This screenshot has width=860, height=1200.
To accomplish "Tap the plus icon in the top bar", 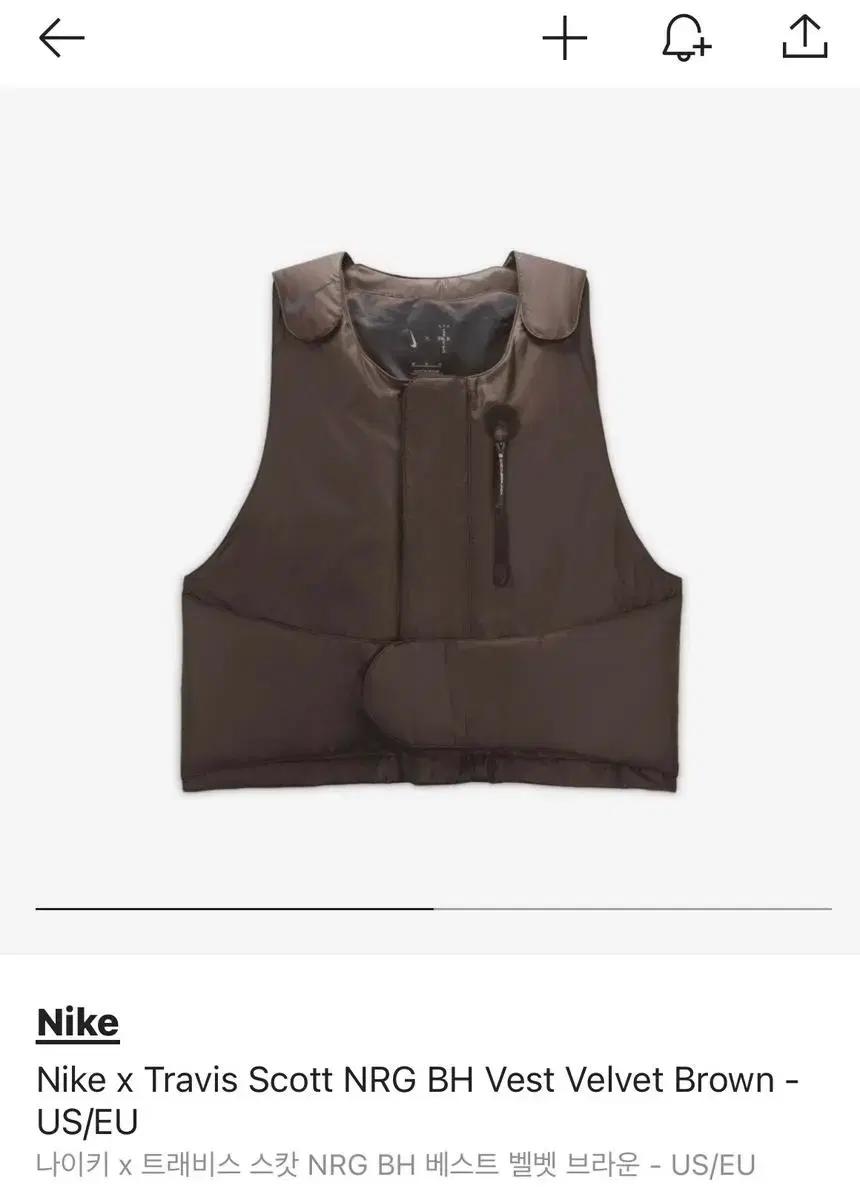I will [565, 39].
